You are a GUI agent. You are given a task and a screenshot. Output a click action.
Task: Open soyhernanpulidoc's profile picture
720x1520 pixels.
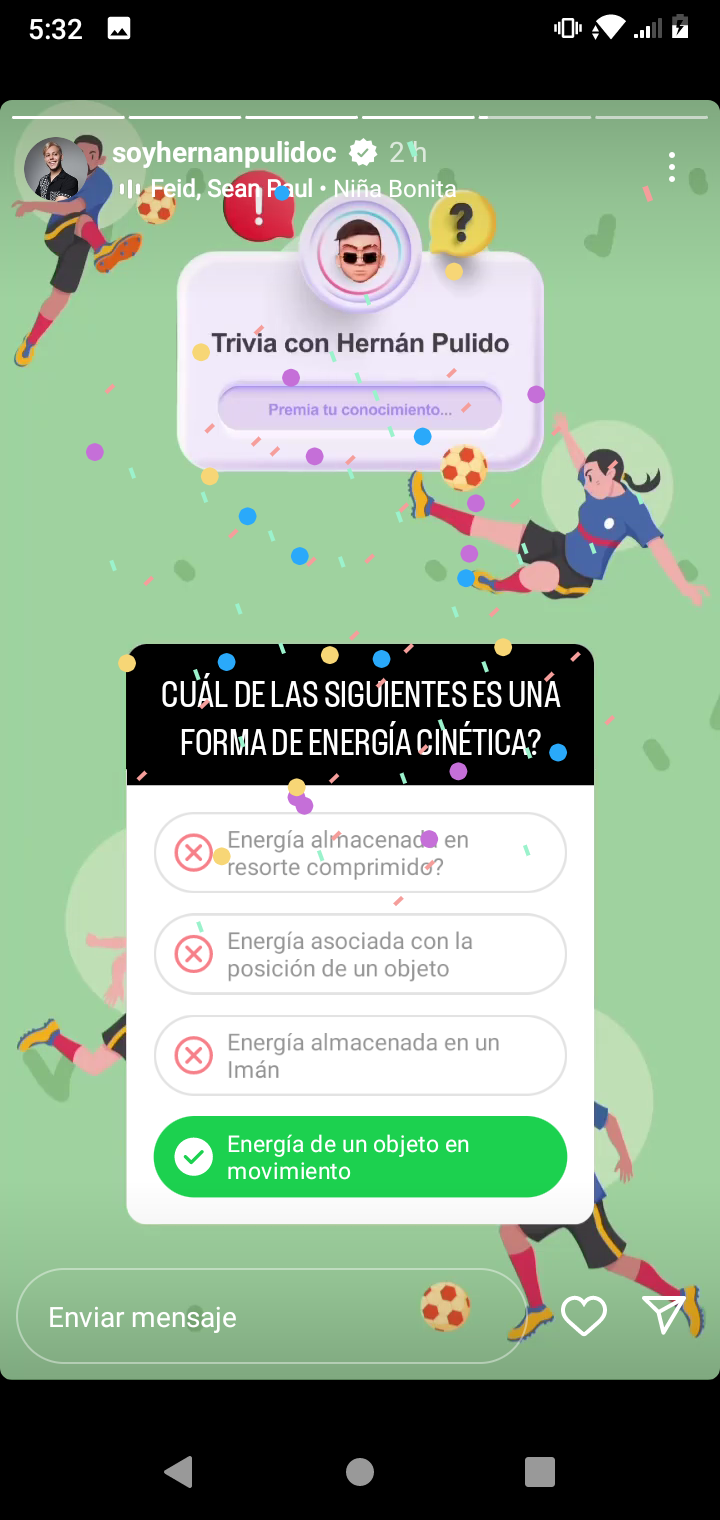point(56,167)
